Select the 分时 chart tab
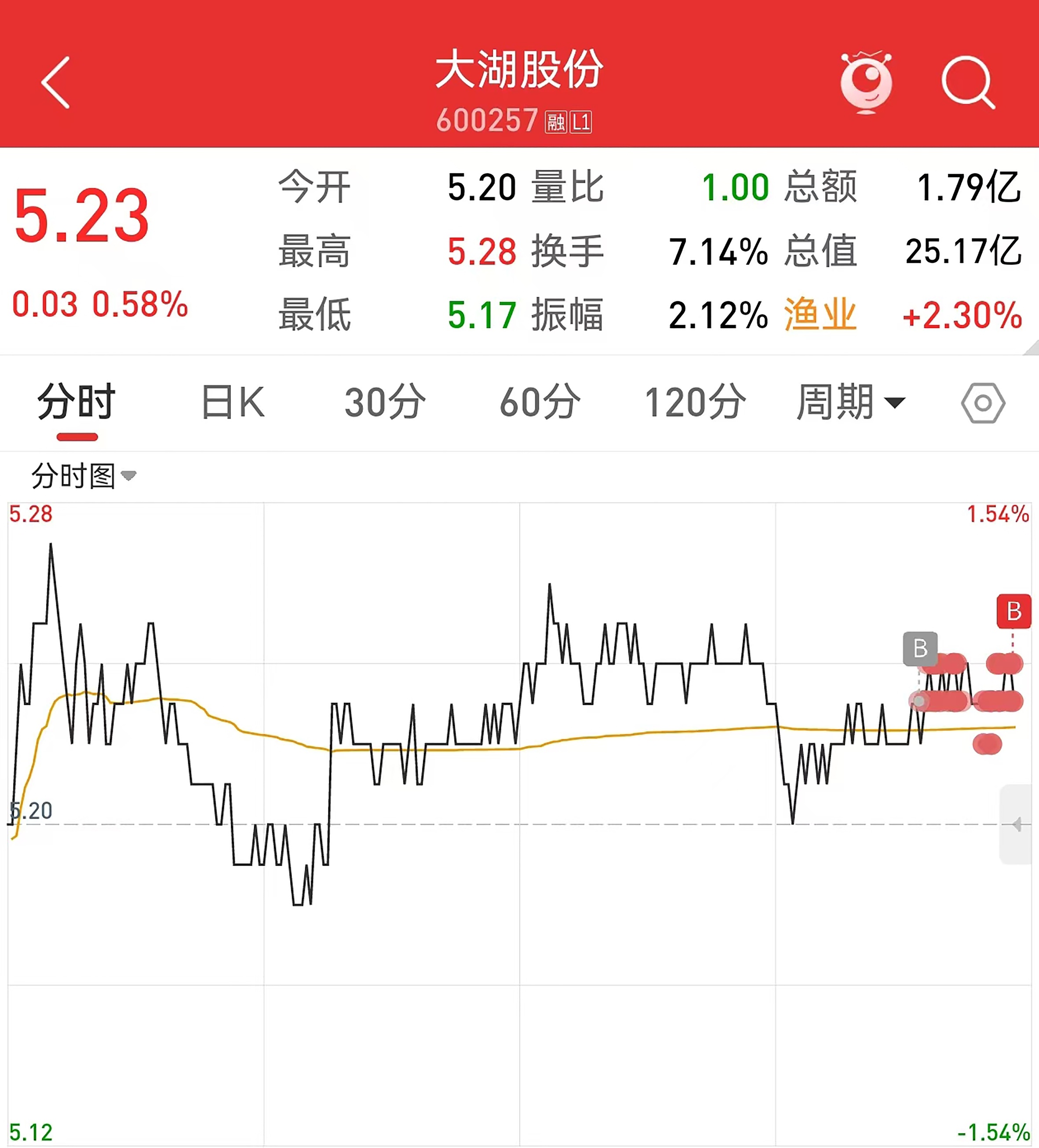Viewport: 1039px width, 1148px height. pyautogui.click(x=77, y=402)
